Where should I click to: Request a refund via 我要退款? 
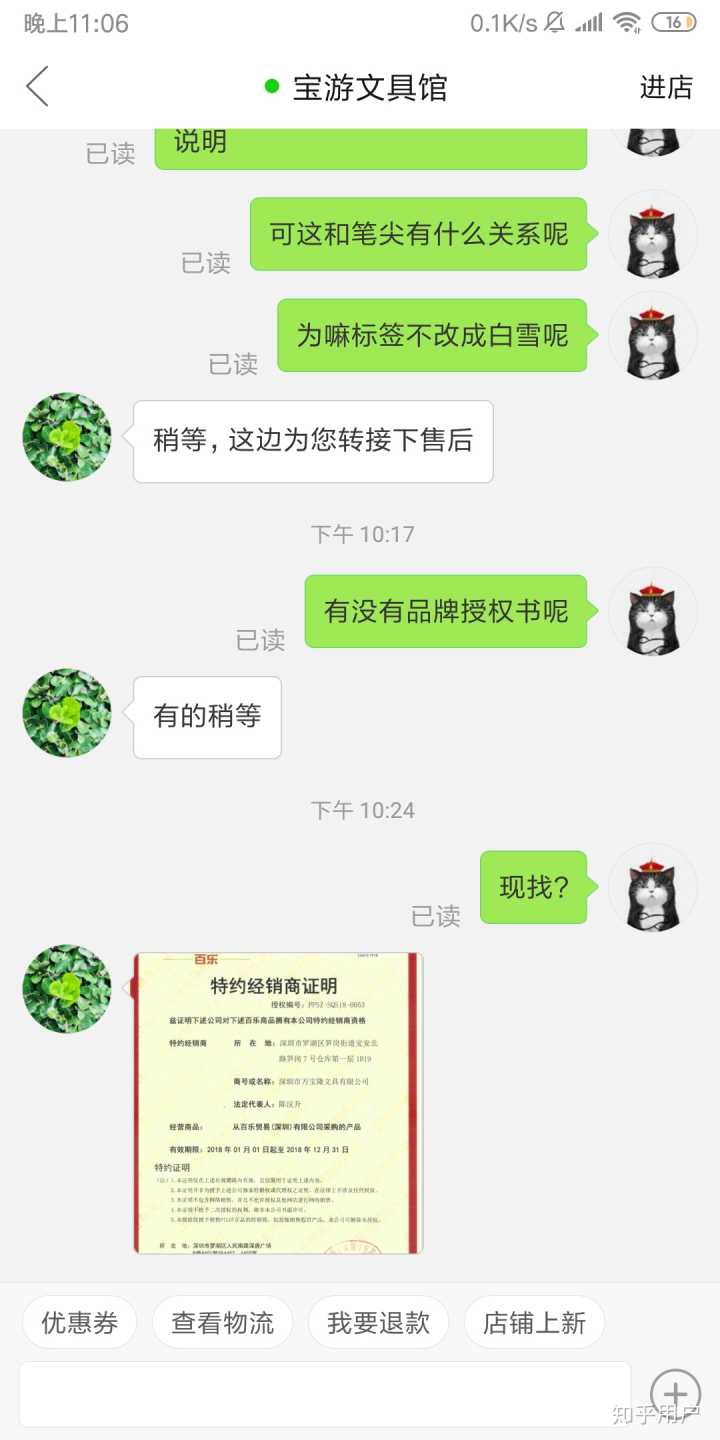378,1323
